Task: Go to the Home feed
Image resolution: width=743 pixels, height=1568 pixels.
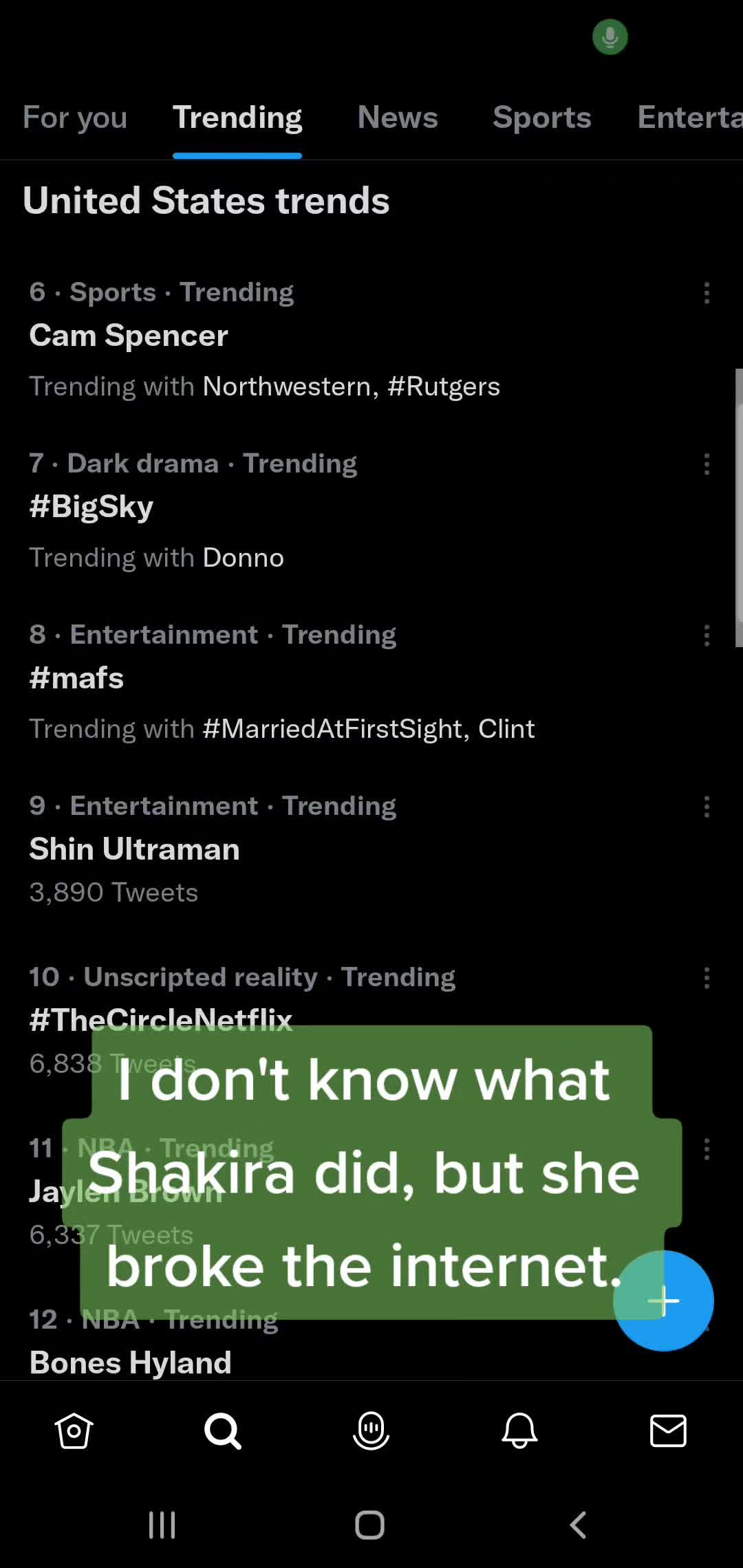Action: tap(74, 1432)
